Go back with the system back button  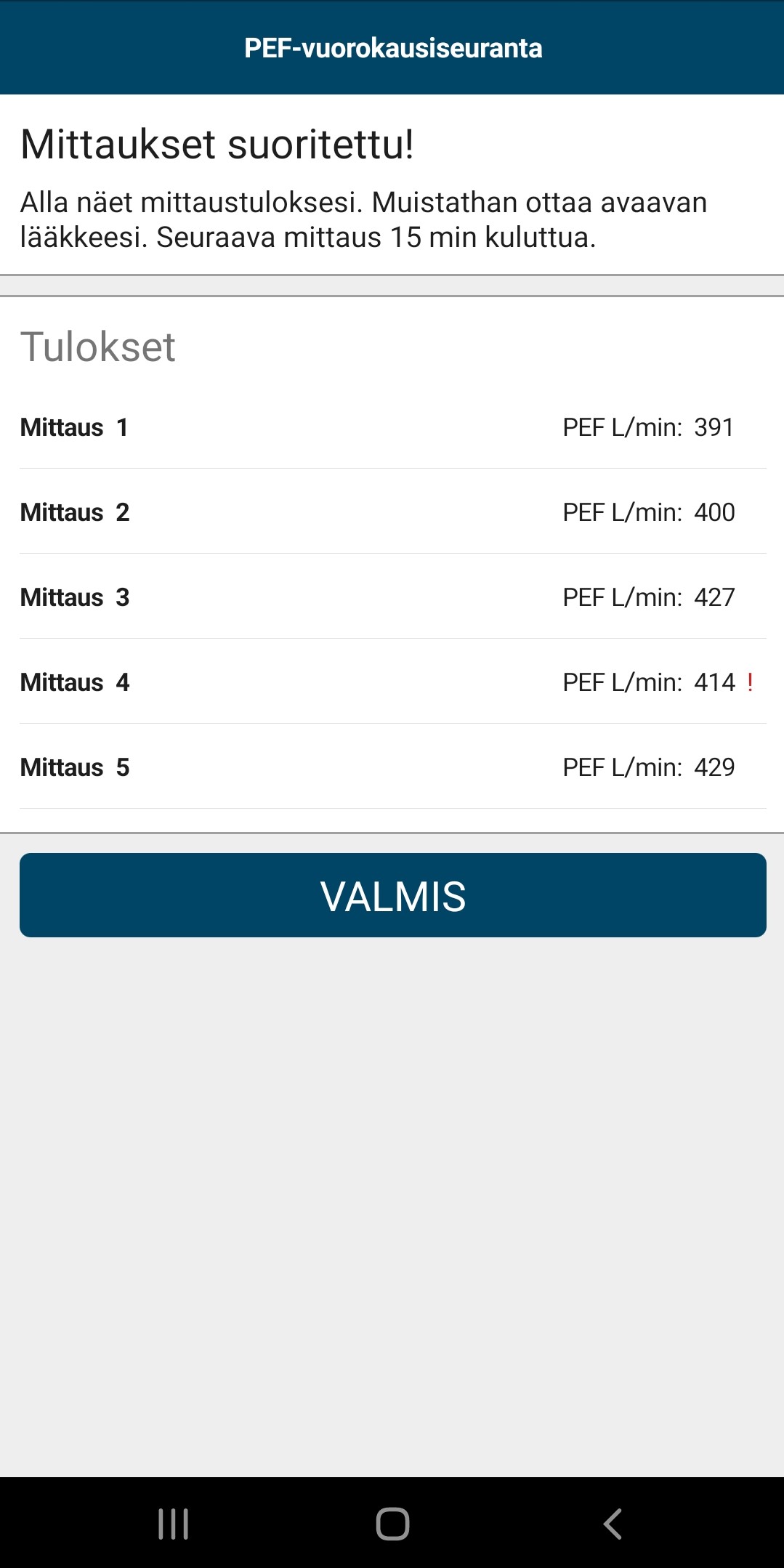(x=613, y=1524)
